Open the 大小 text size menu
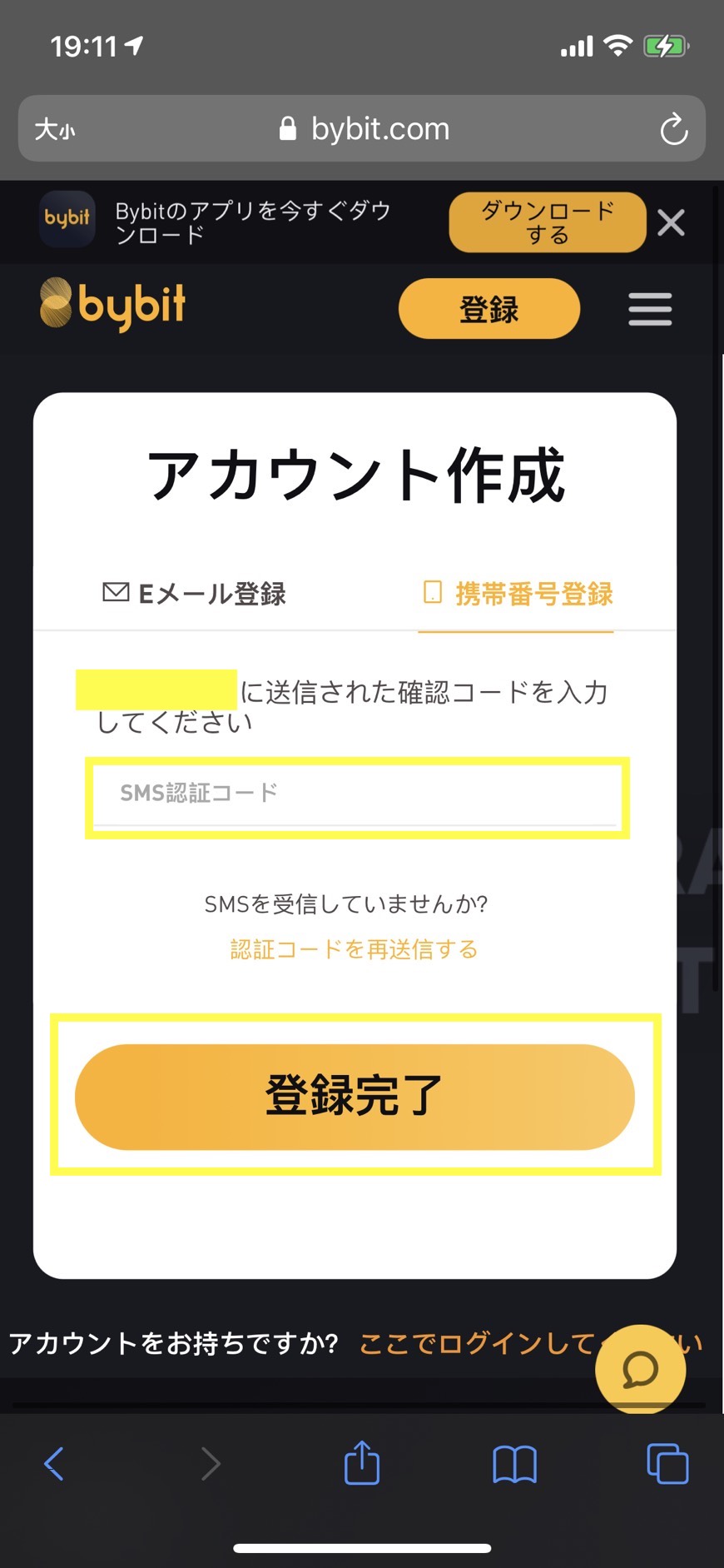724x1568 pixels. 55,129
